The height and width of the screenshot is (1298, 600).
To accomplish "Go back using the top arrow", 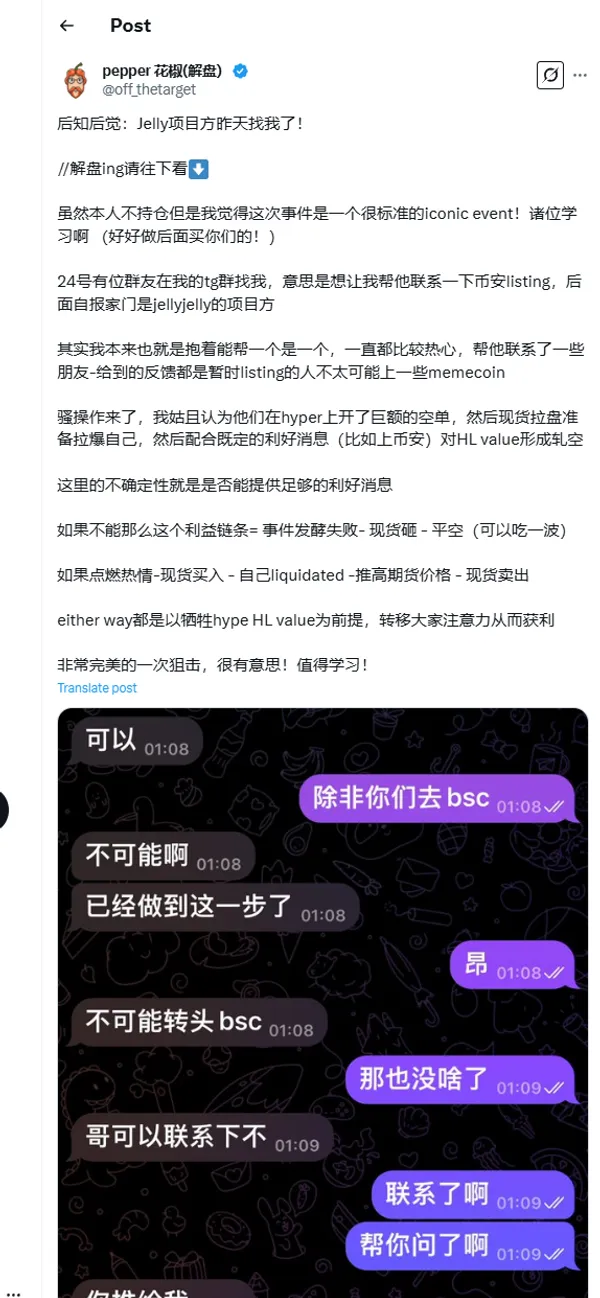I will coord(67,26).
